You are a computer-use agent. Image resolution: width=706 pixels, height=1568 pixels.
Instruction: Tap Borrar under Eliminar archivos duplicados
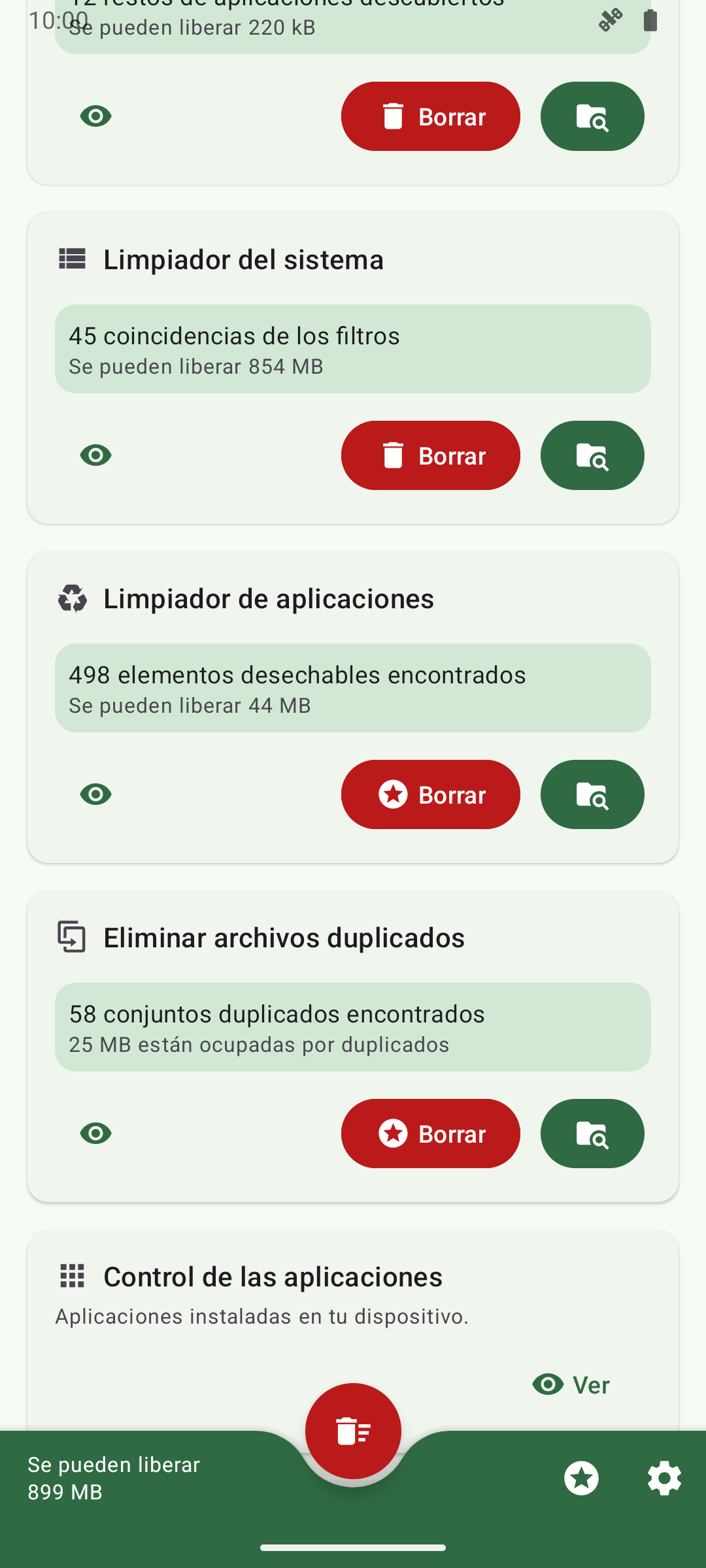point(430,1134)
